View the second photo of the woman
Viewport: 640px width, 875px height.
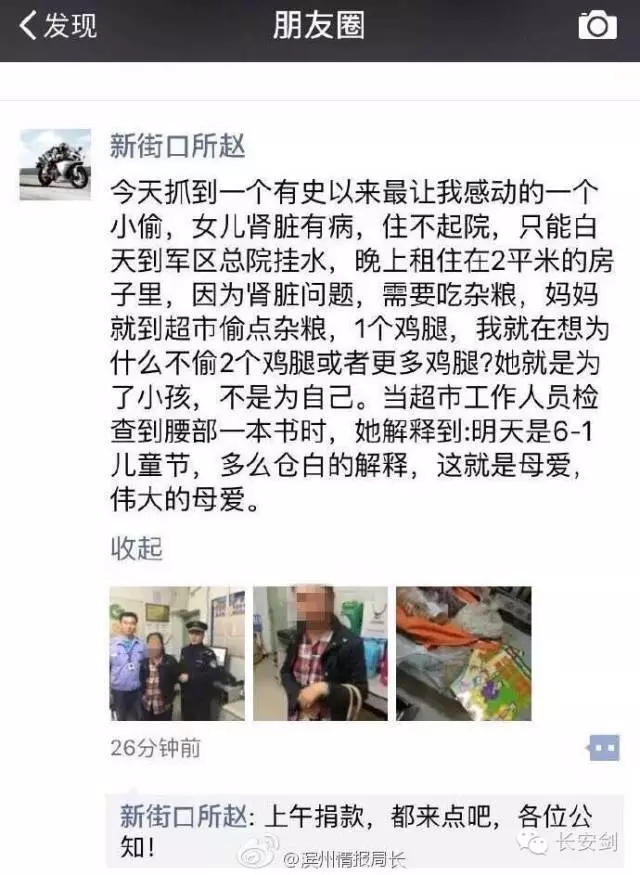(319, 653)
